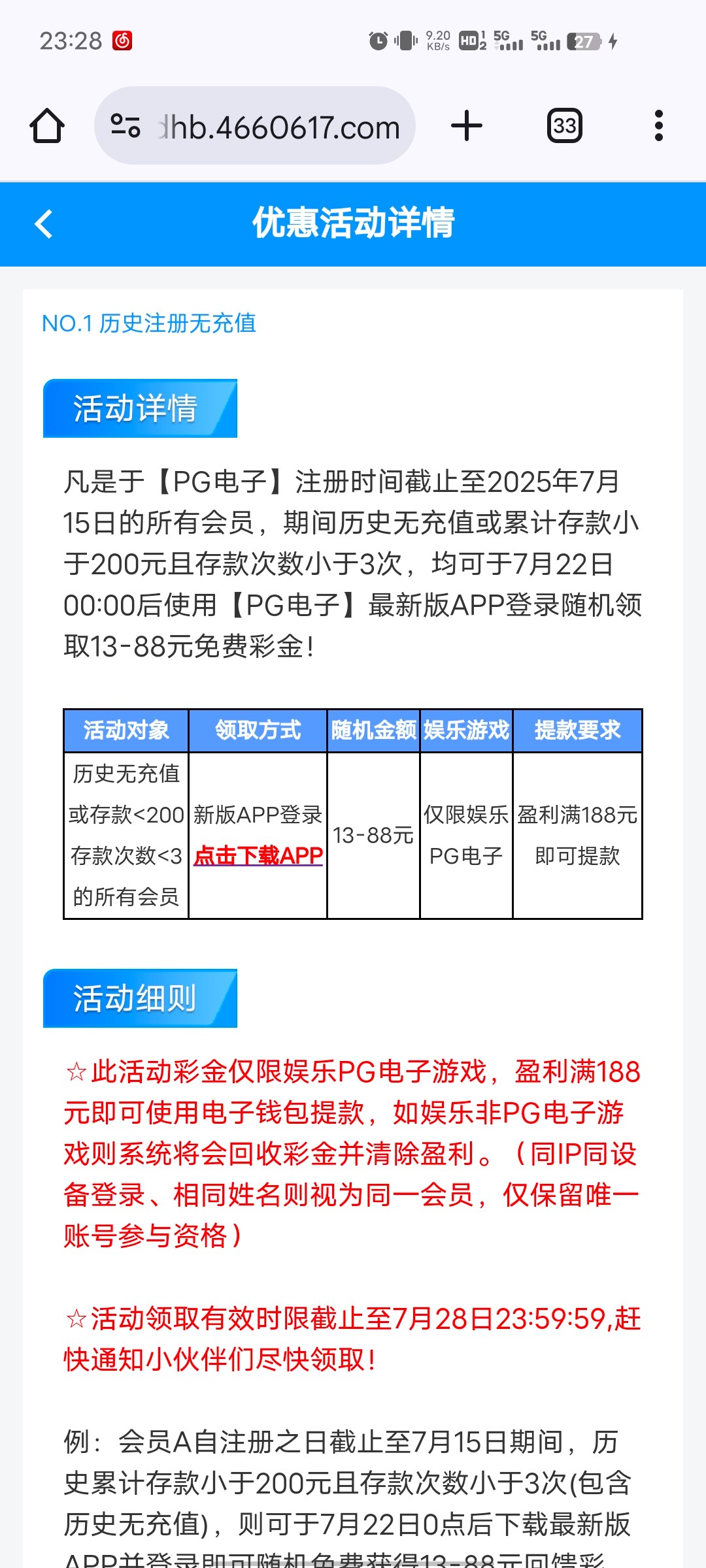The image size is (706, 1568).
Task: Go to the browser home page
Action: pyautogui.click(x=47, y=125)
